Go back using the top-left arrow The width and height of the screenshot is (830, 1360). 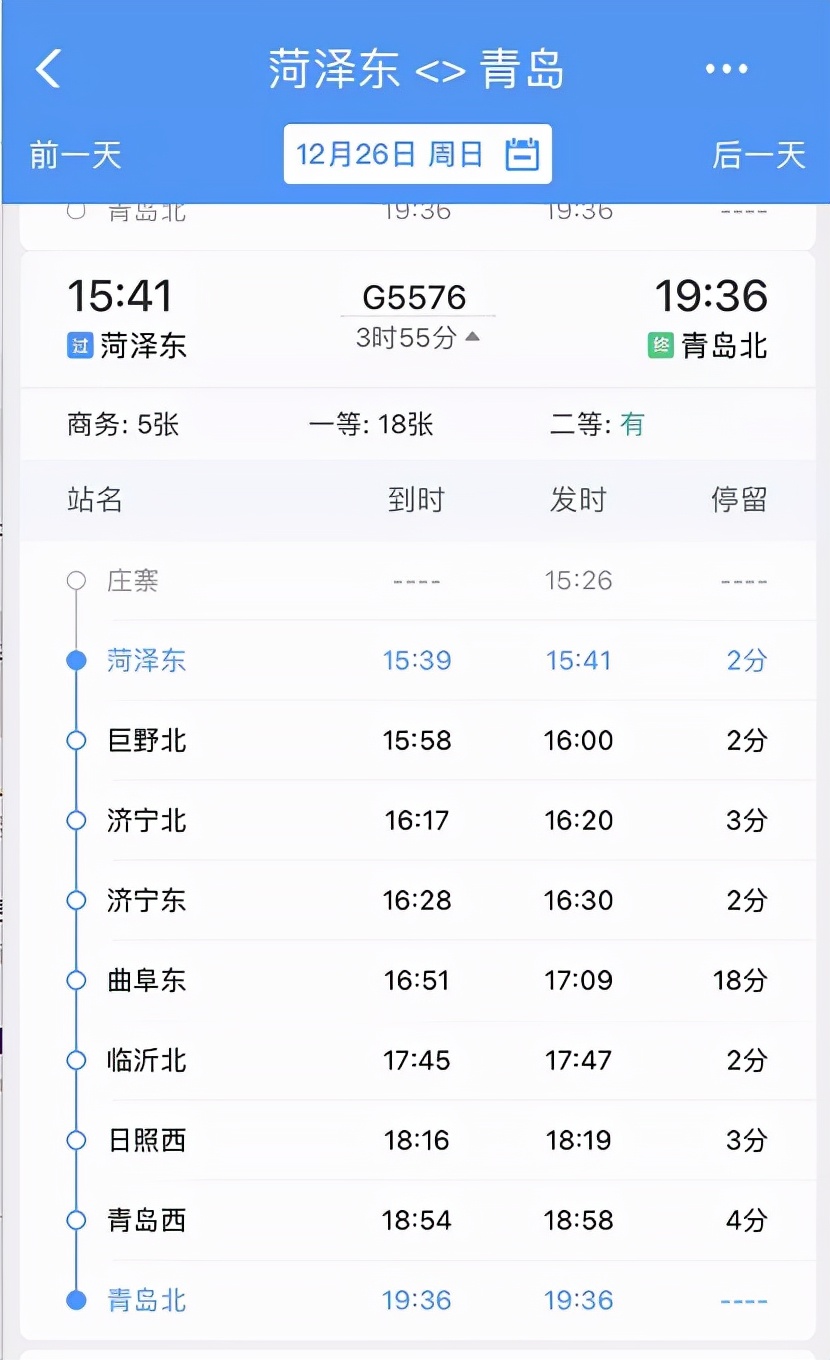(48, 69)
